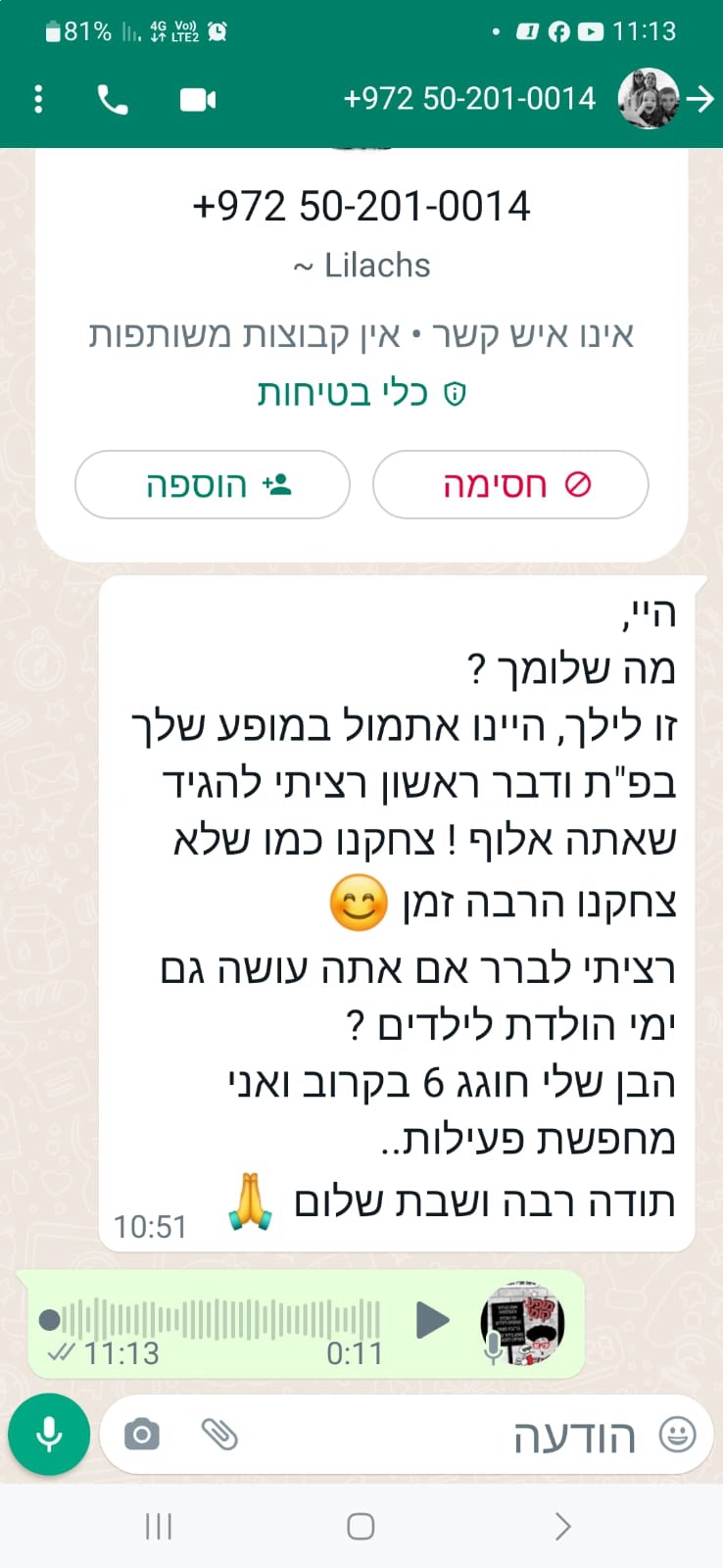
Task: Open the safety tools (כלי בטיחות) link
Action: (361, 391)
